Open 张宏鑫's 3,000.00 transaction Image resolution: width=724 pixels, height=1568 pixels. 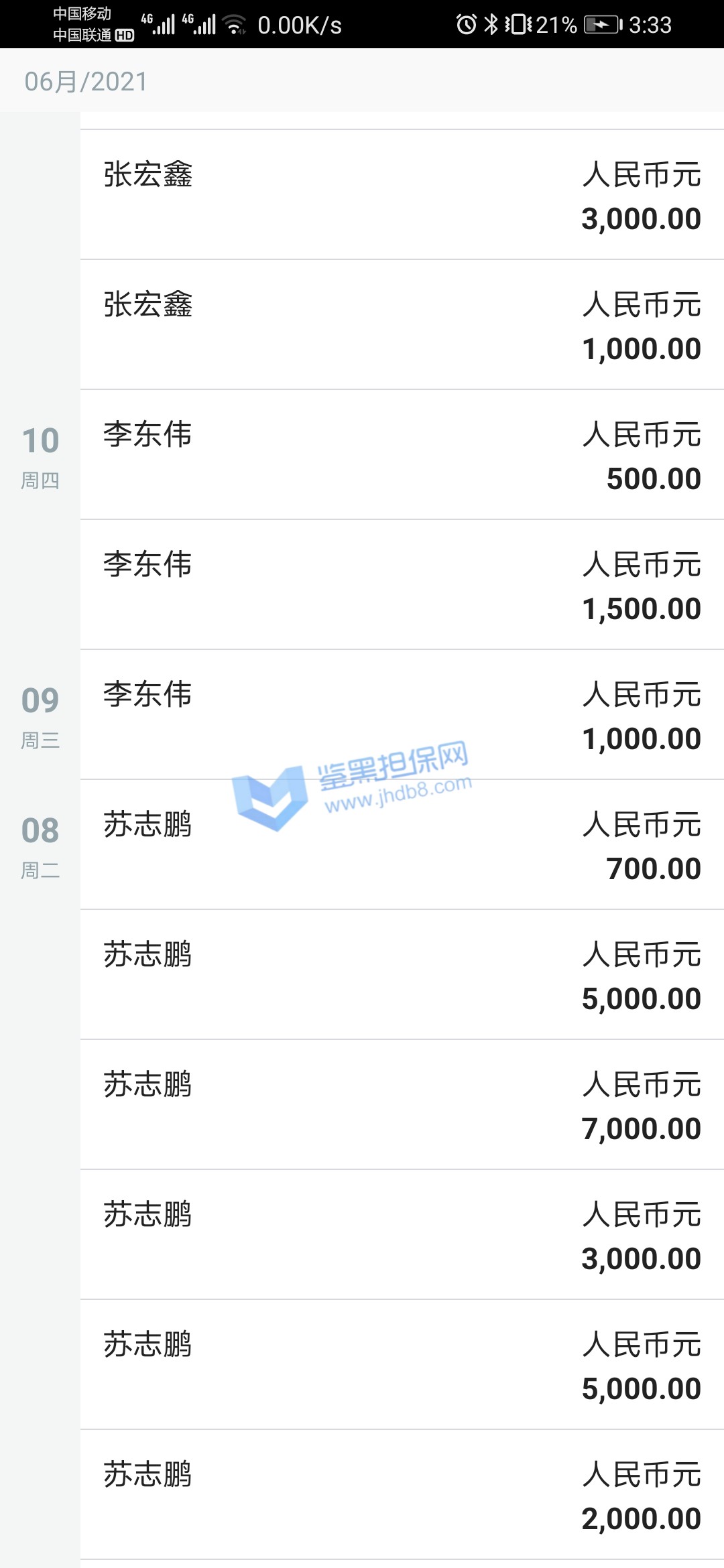click(402, 195)
